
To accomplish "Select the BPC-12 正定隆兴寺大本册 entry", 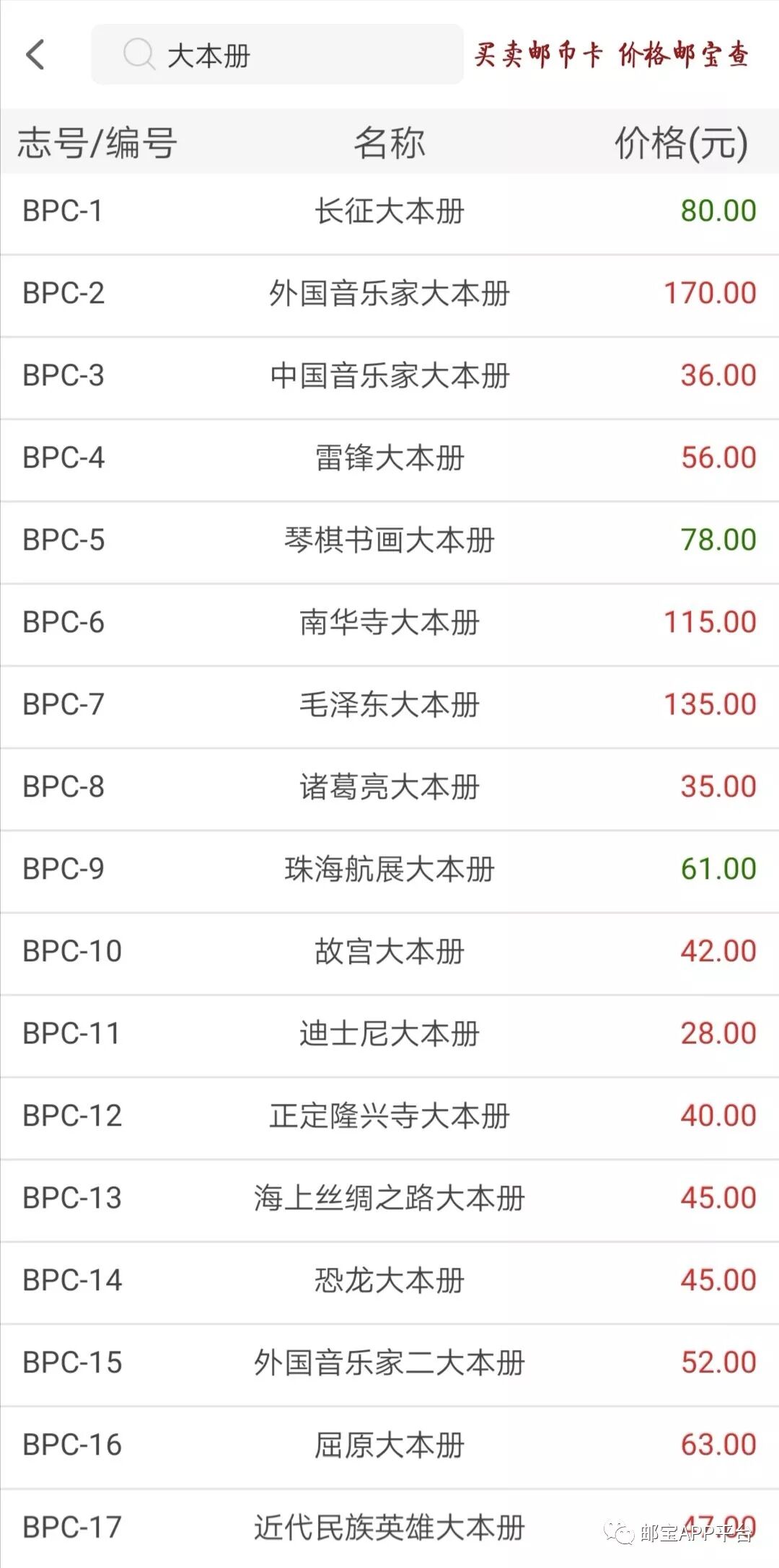I will [389, 1117].
